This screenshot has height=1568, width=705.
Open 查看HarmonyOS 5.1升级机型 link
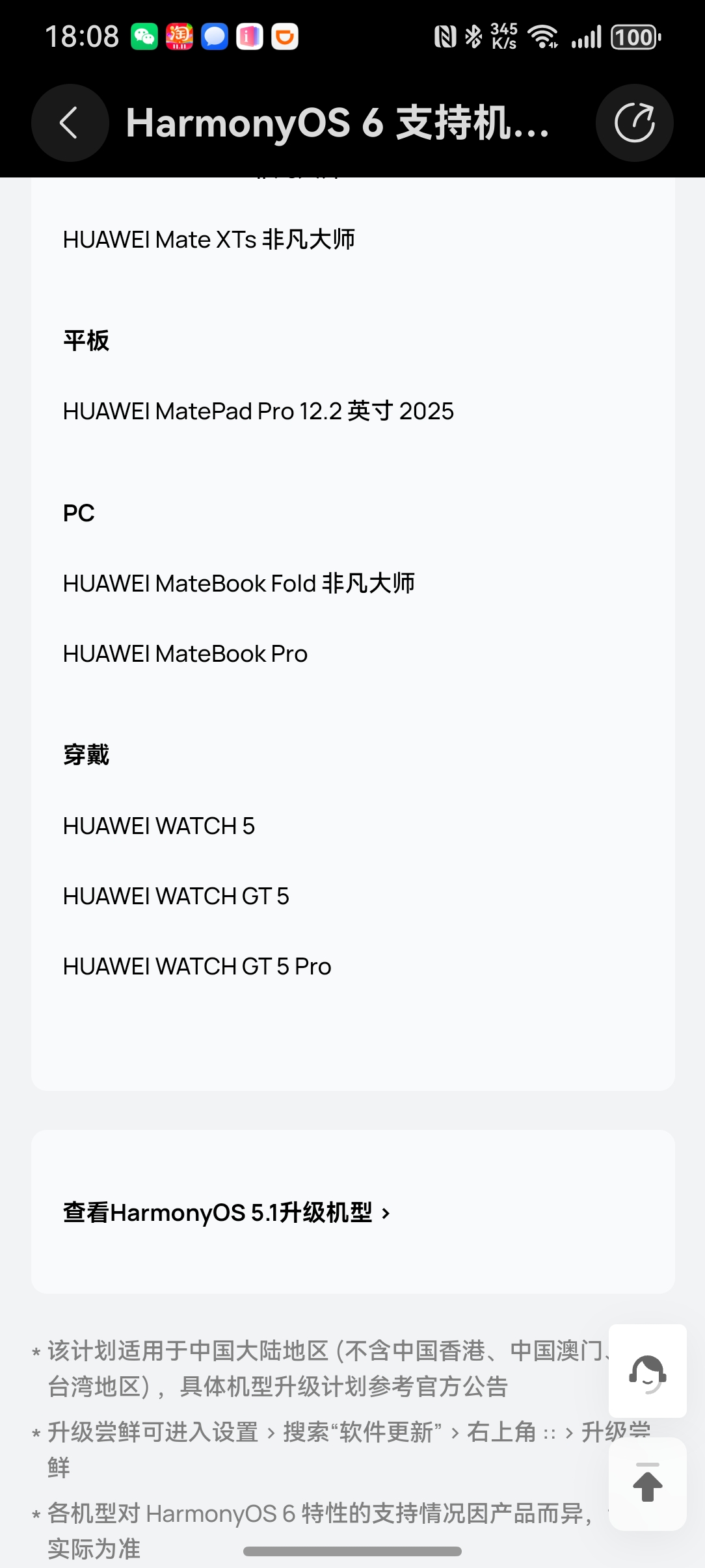(x=226, y=1212)
